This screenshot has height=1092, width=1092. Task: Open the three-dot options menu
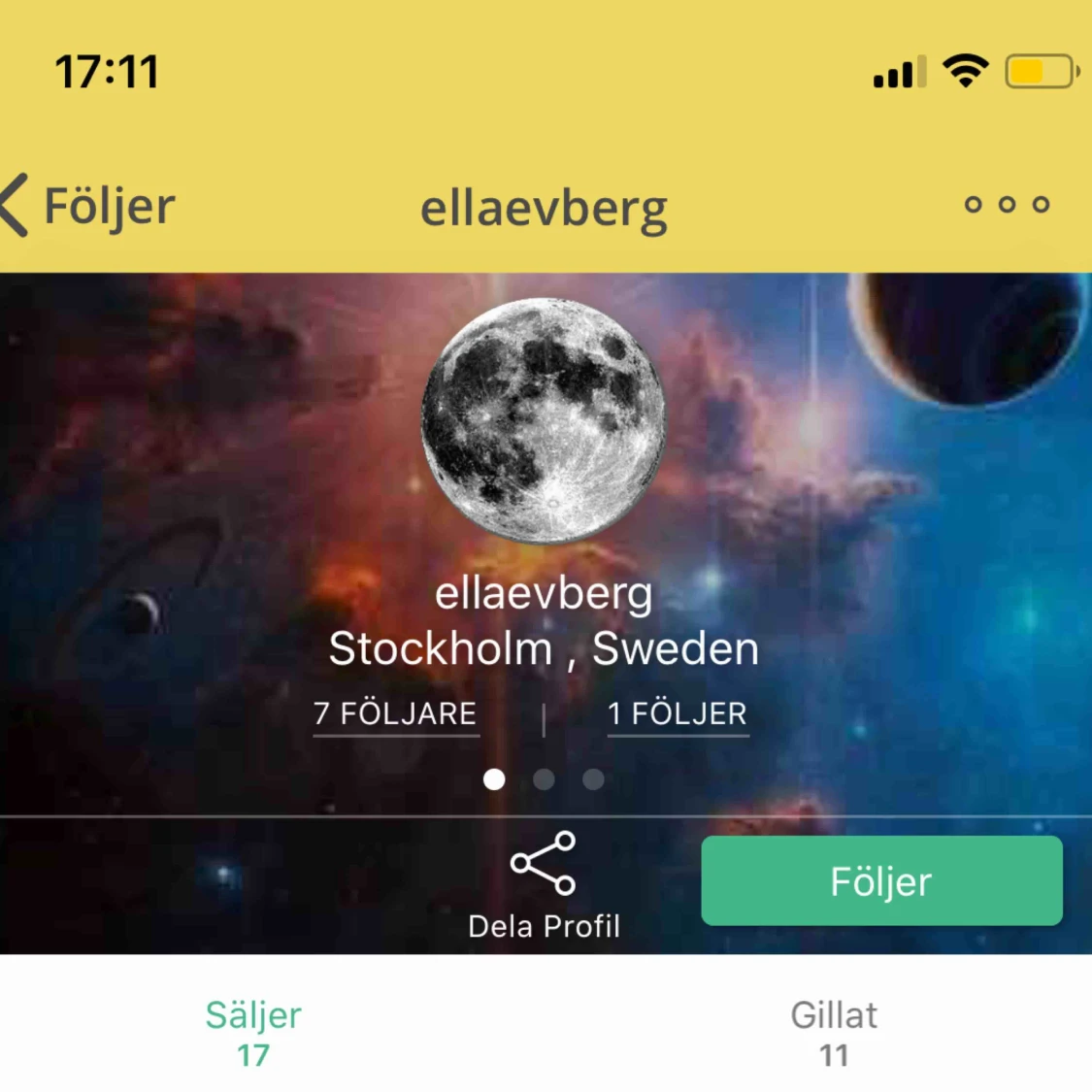tap(1007, 205)
